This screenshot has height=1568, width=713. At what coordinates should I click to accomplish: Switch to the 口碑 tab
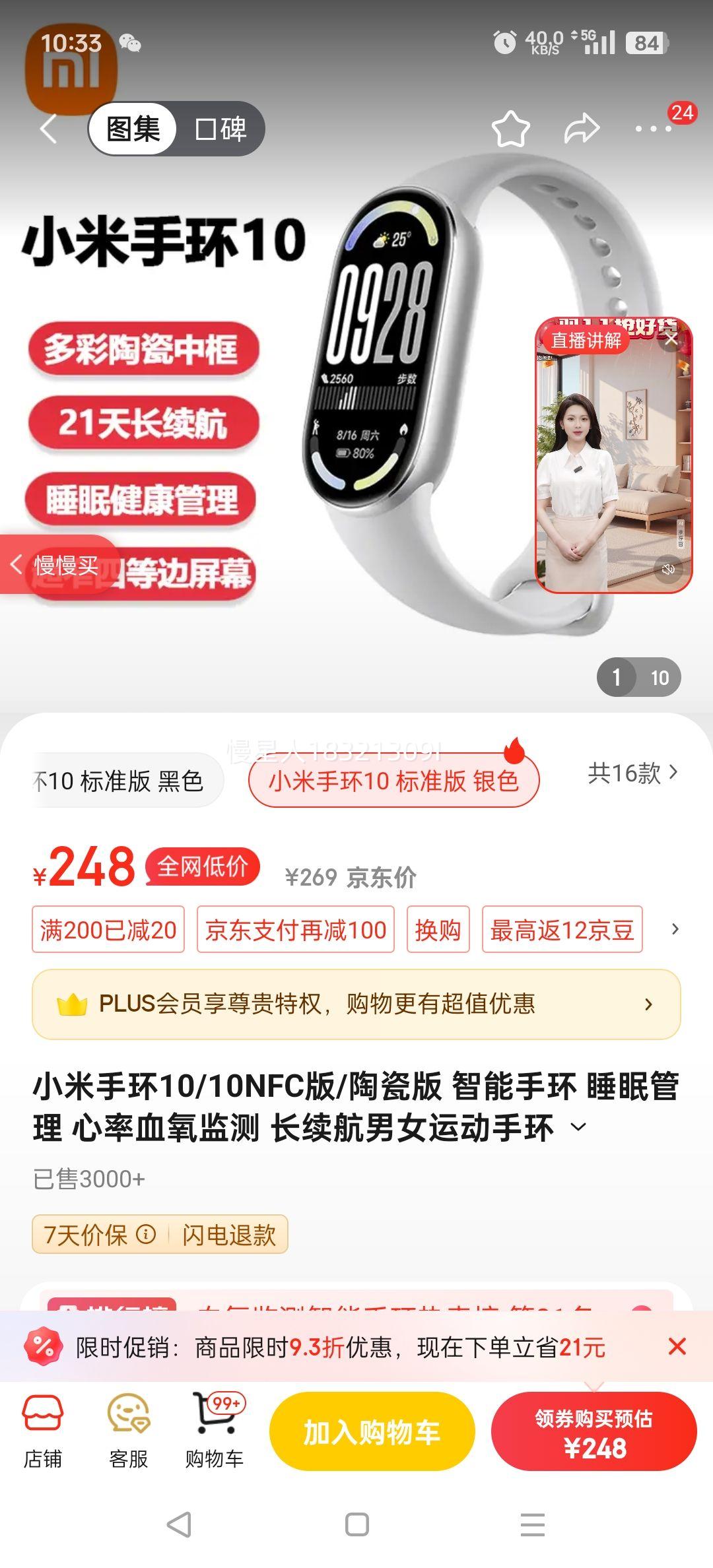pos(221,129)
